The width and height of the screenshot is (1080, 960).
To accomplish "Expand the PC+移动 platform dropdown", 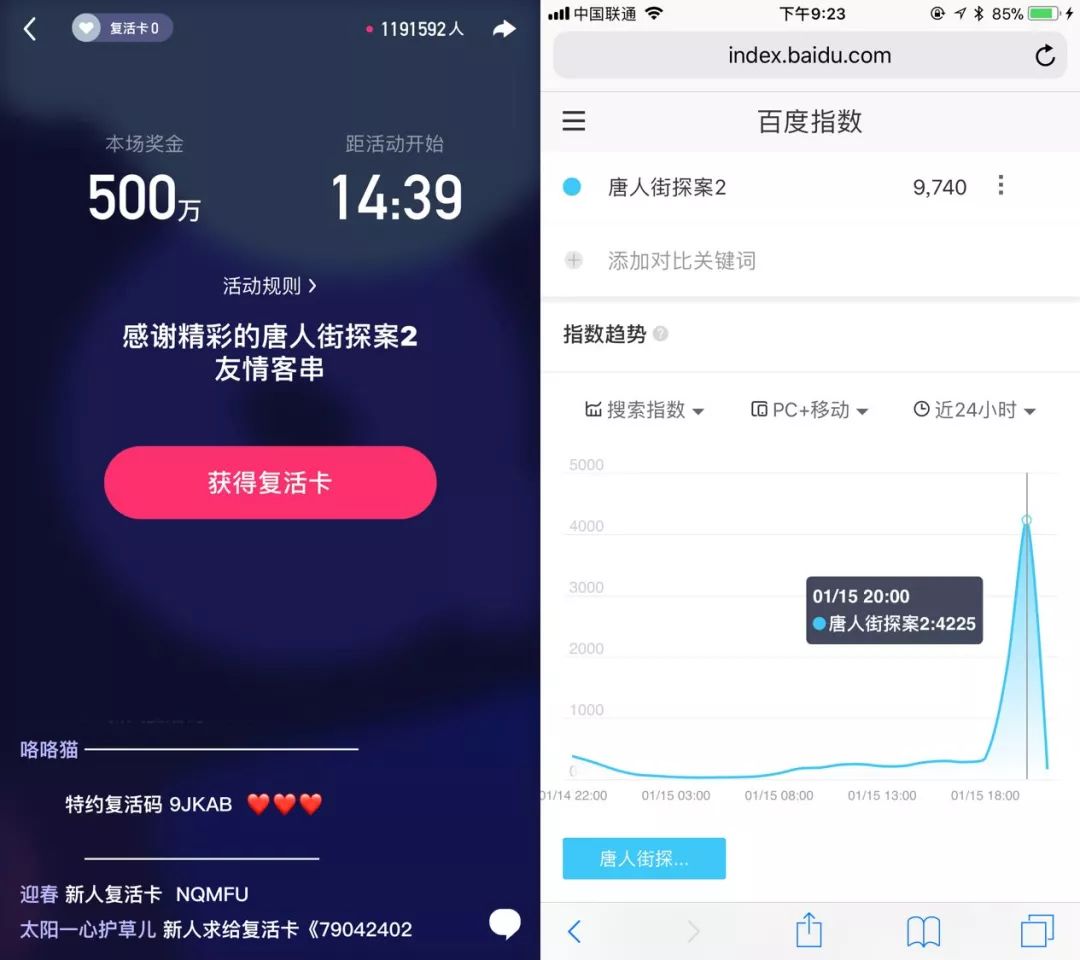I will click(x=810, y=410).
